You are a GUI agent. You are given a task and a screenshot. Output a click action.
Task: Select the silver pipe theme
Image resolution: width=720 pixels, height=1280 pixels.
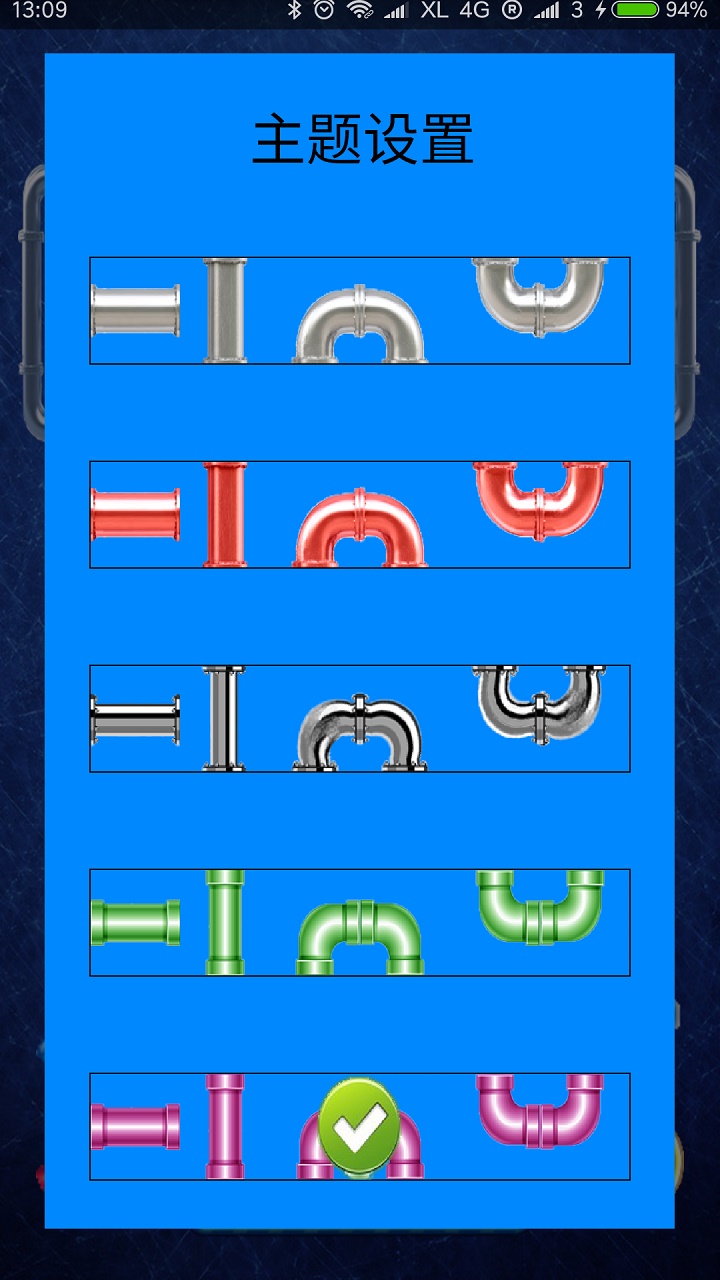pos(360,310)
